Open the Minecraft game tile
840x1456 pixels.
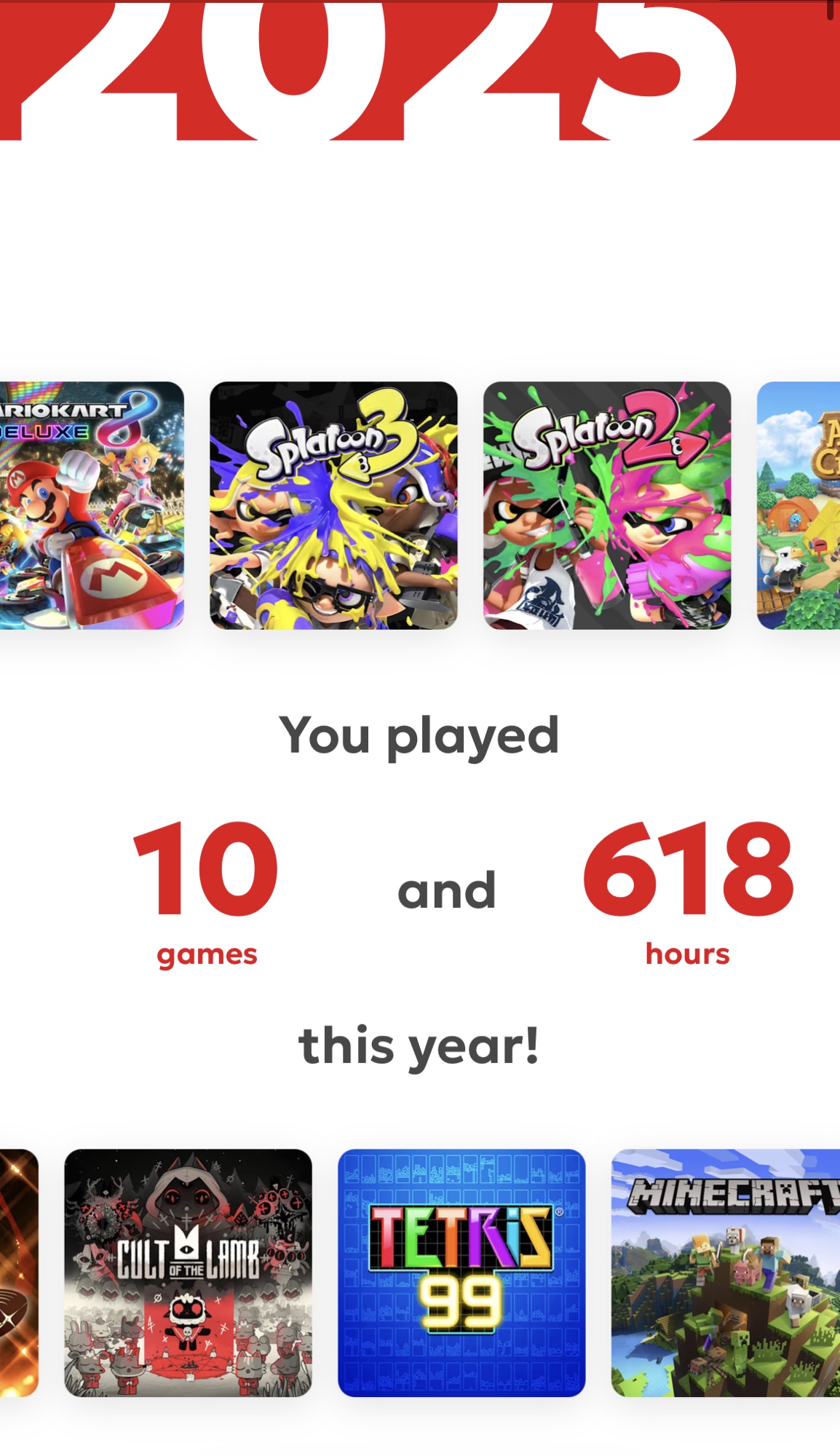tap(726, 1273)
